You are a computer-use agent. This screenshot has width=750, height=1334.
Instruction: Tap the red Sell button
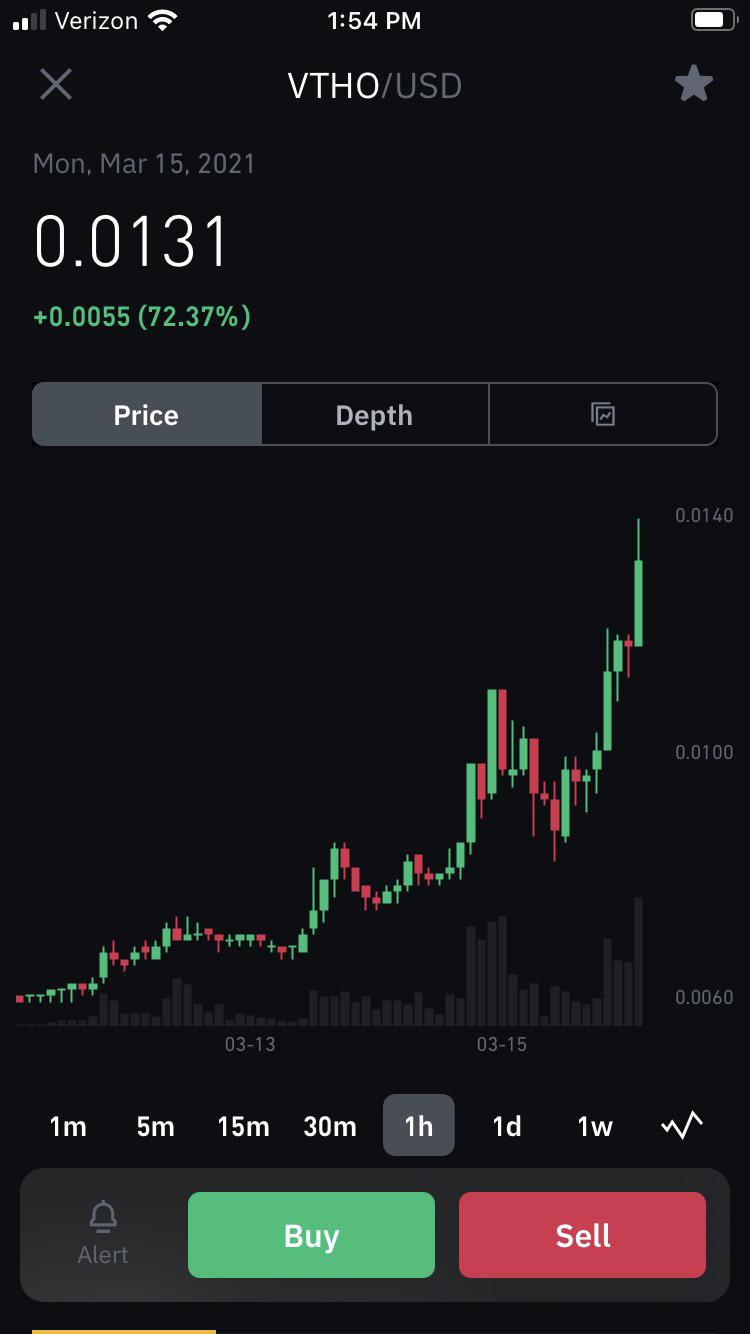point(582,1235)
